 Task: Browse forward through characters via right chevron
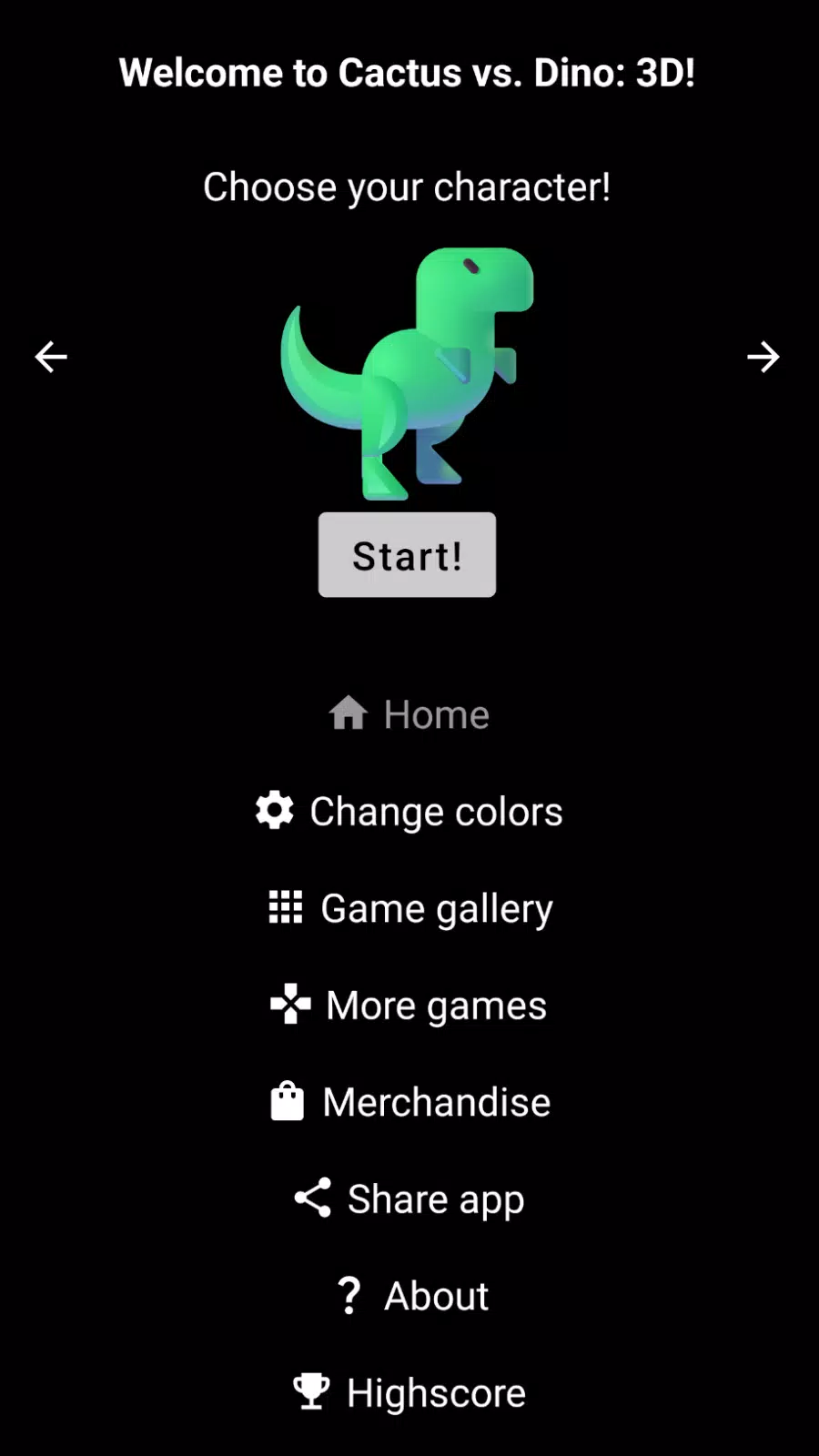(764, 356)
